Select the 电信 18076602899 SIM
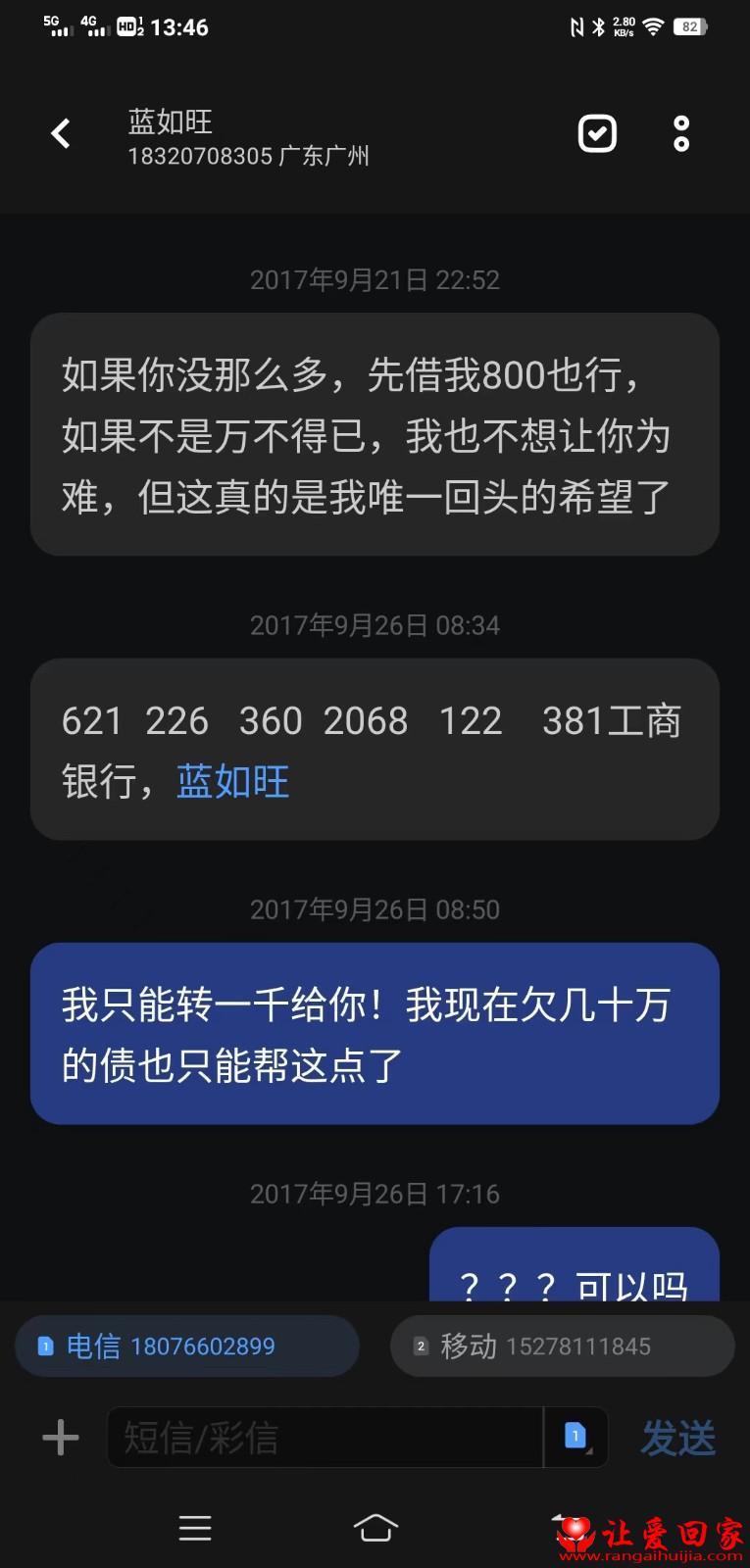The height and width of the screenshot is (1568, 750). point(187,1346)
